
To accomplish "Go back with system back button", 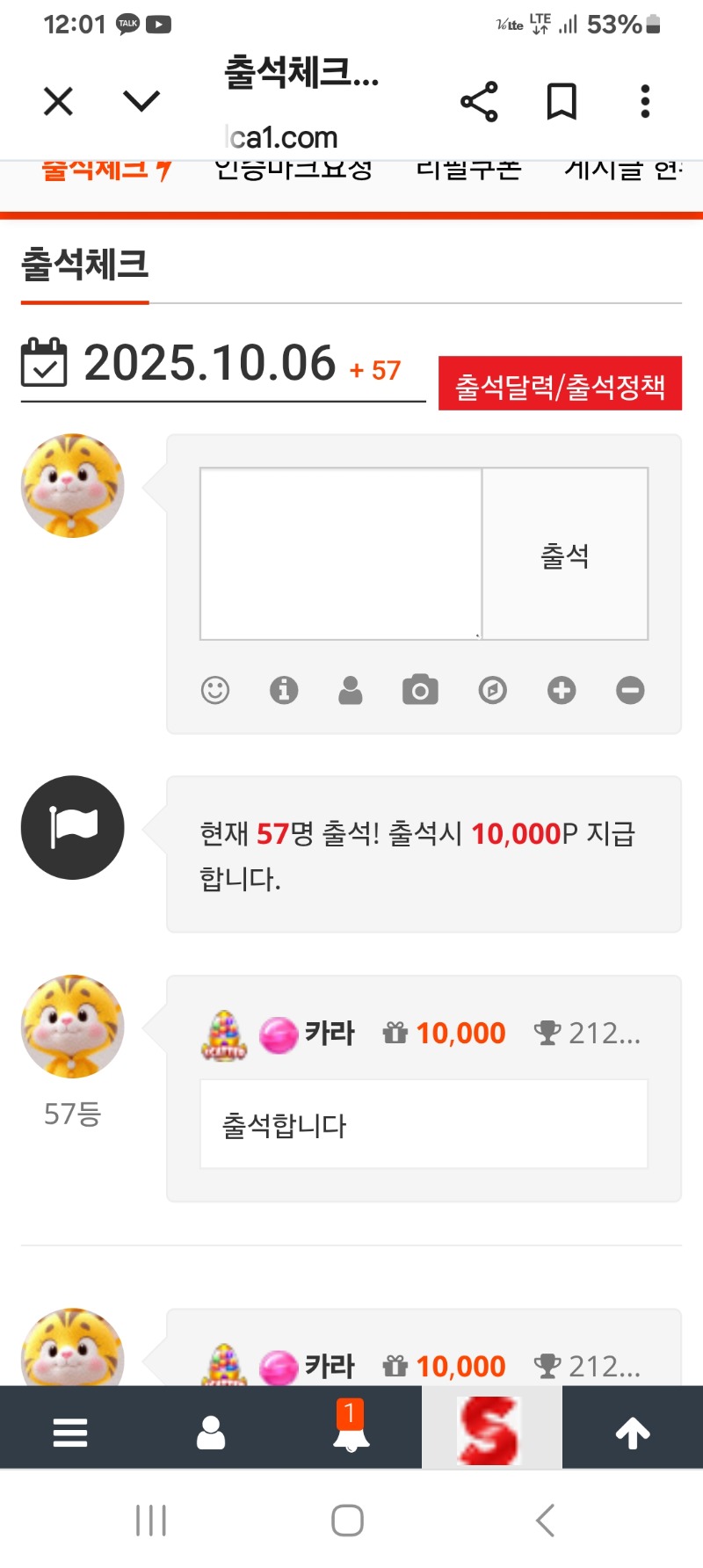I will (x=545, y=1520).
